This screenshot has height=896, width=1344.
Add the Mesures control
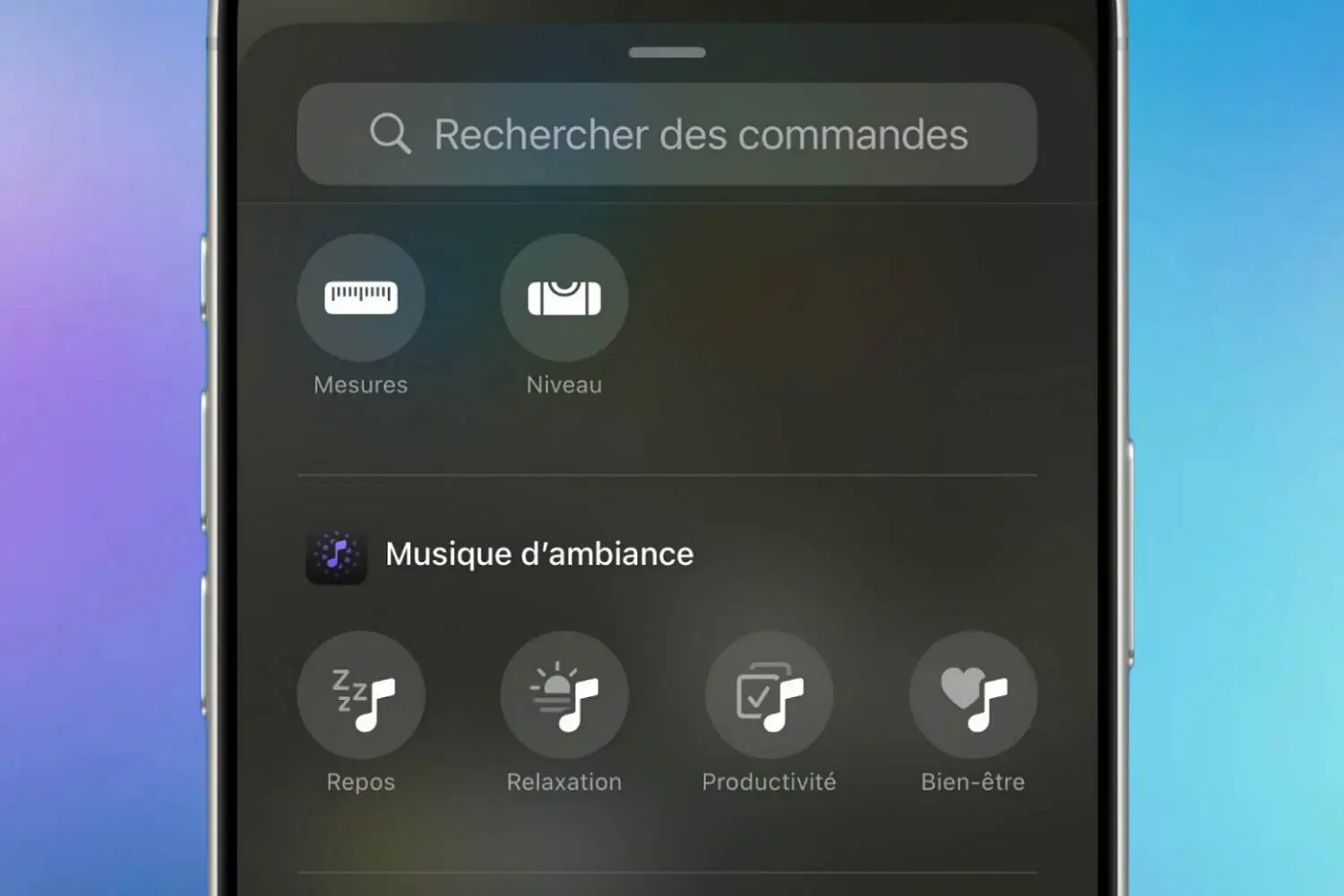(361, 298)
